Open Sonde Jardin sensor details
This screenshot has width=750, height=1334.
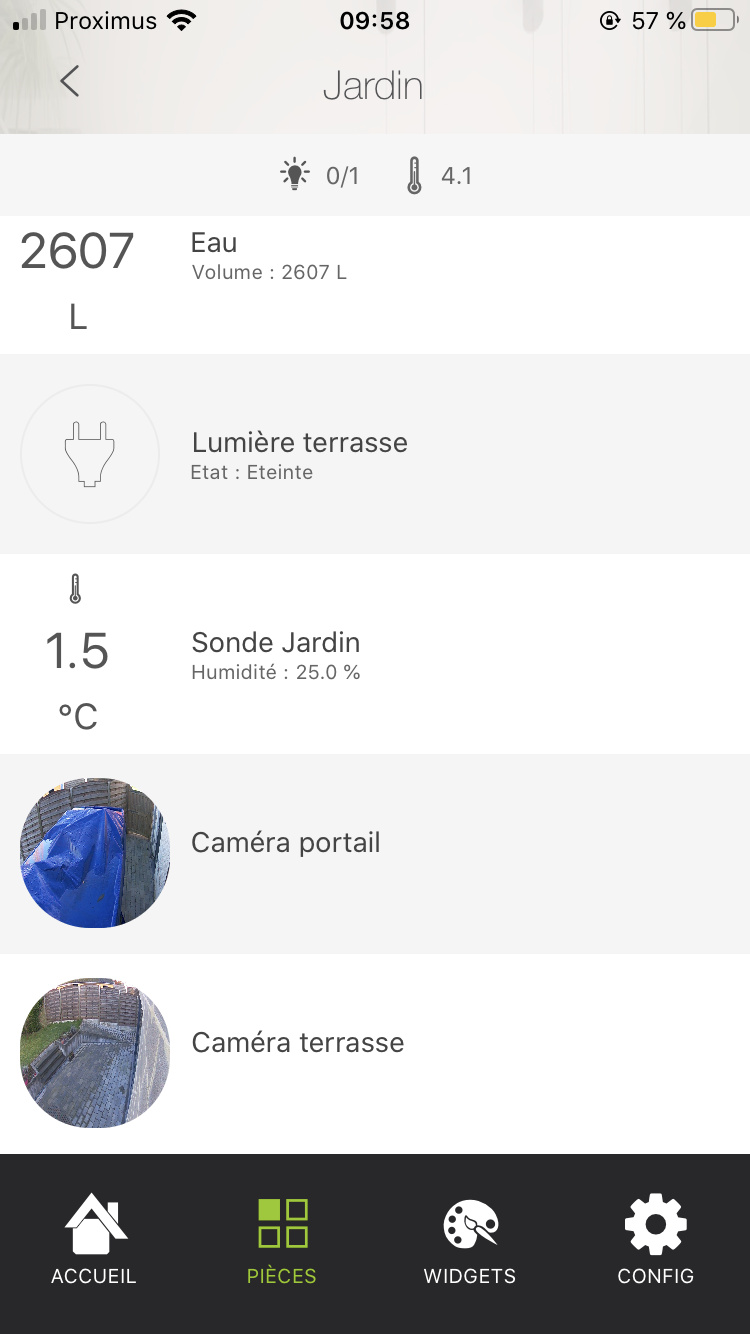[x=375, y=654]
